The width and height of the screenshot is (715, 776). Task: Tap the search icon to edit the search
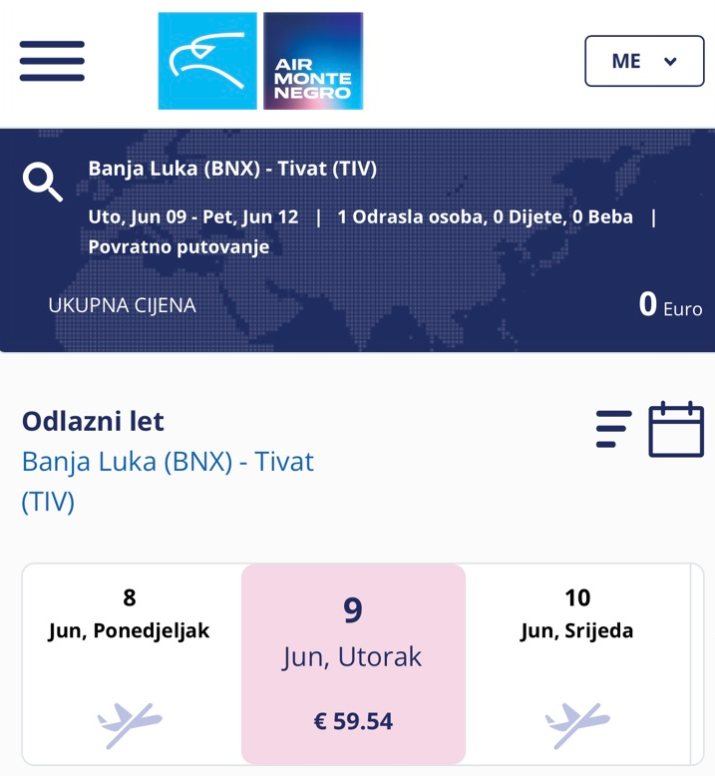pyautogui.click(x=43, y=182)
